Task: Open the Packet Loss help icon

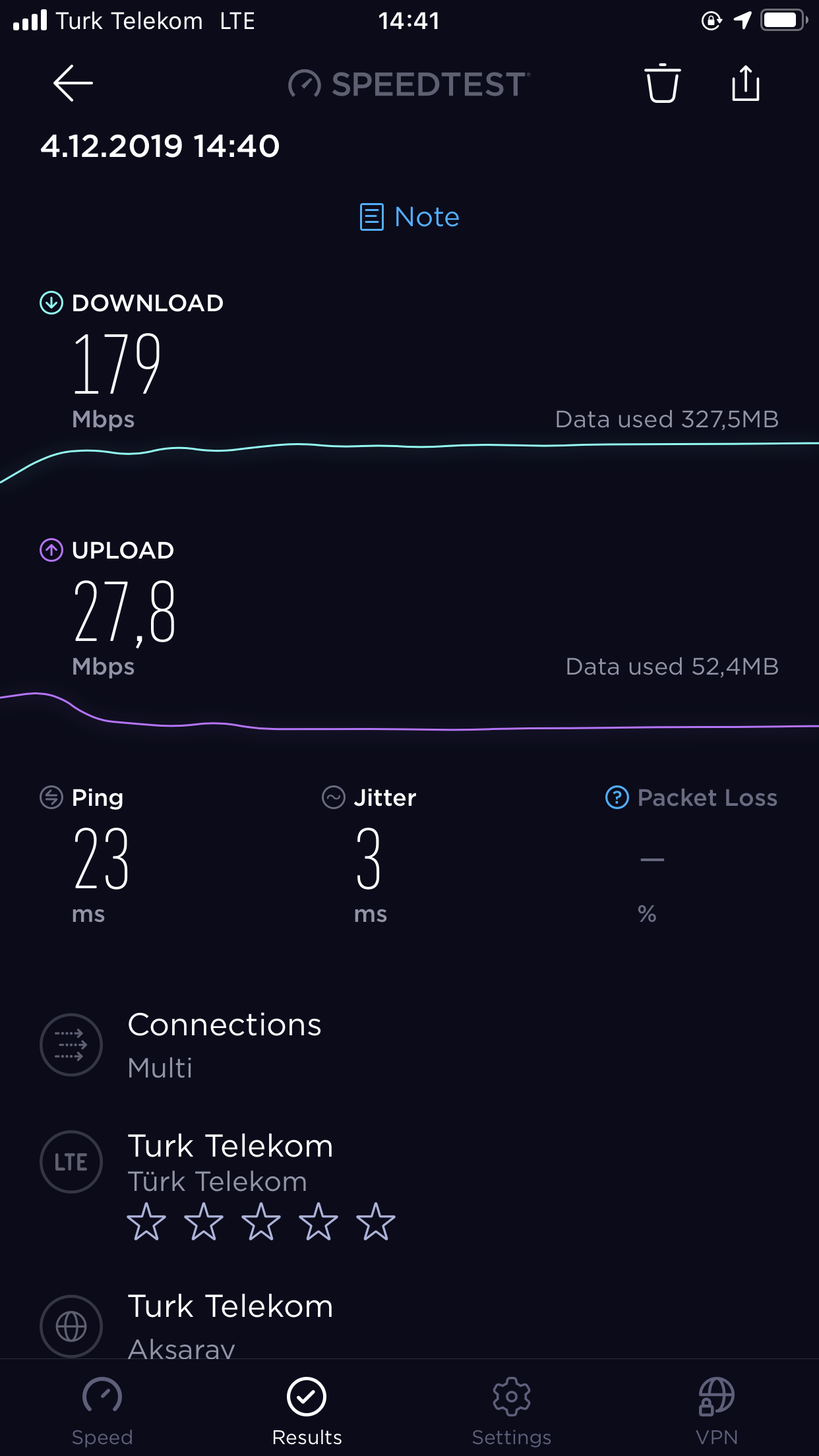Action: click(617, 797)
